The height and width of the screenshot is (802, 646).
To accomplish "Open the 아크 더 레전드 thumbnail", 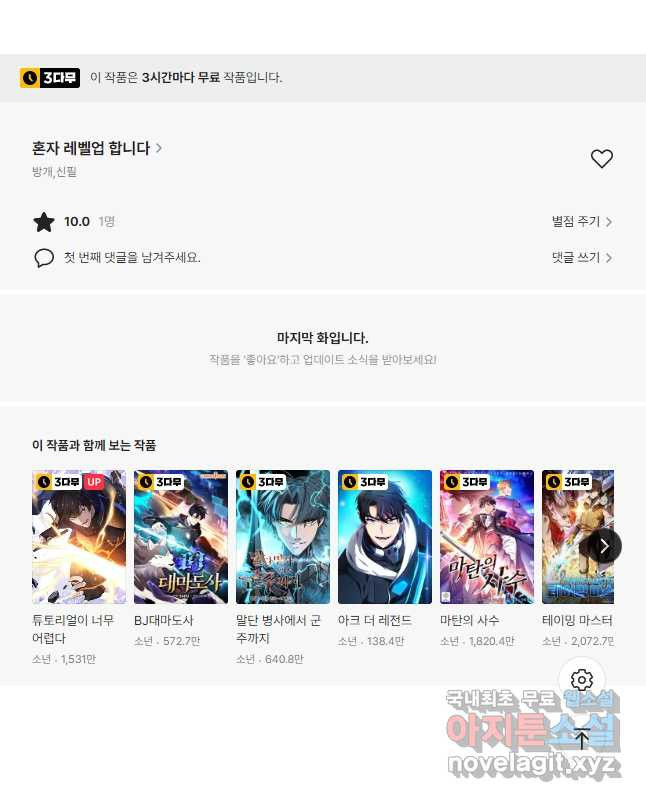I will point(385,537).
